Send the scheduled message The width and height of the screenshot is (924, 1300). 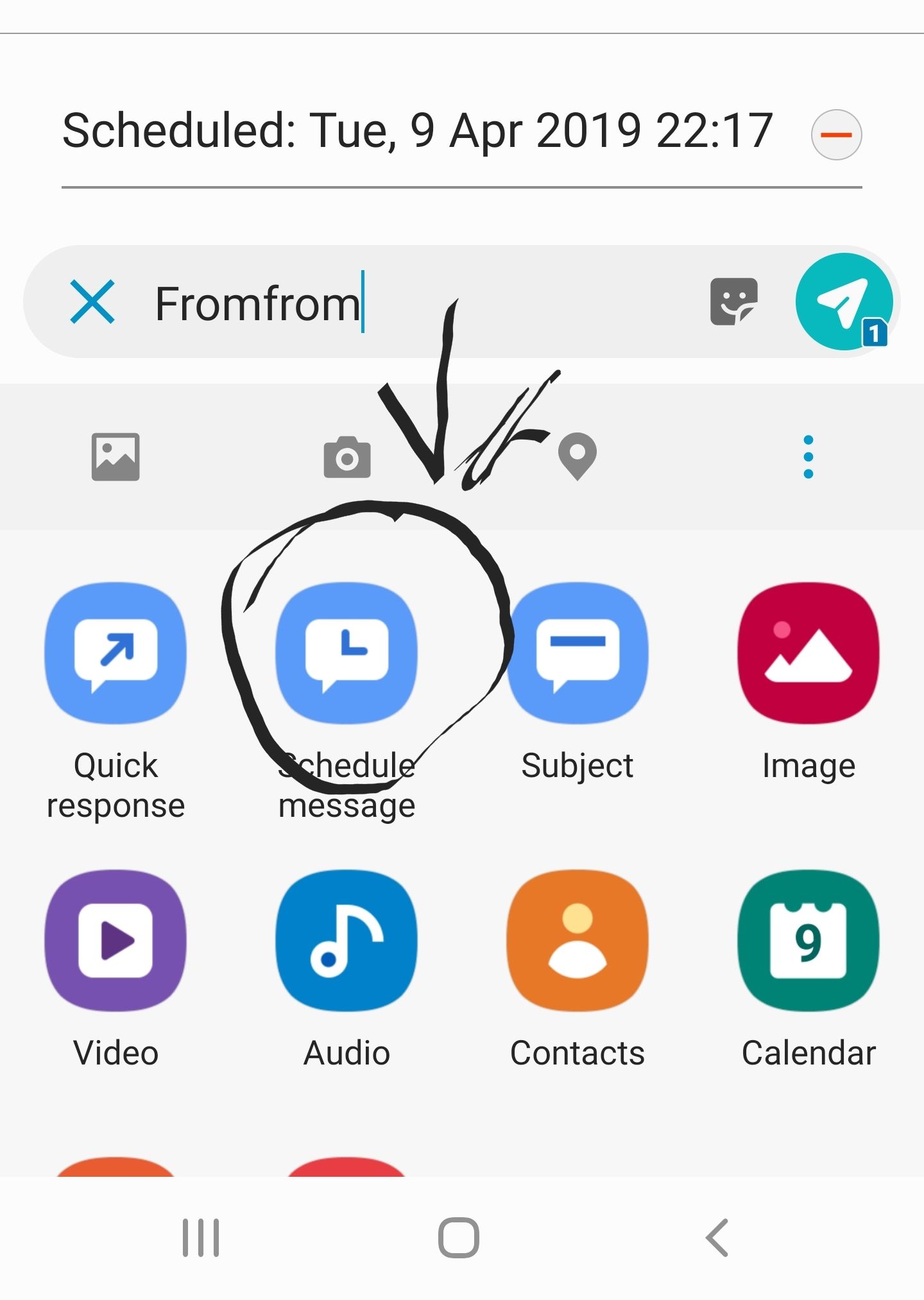point(844,300)
